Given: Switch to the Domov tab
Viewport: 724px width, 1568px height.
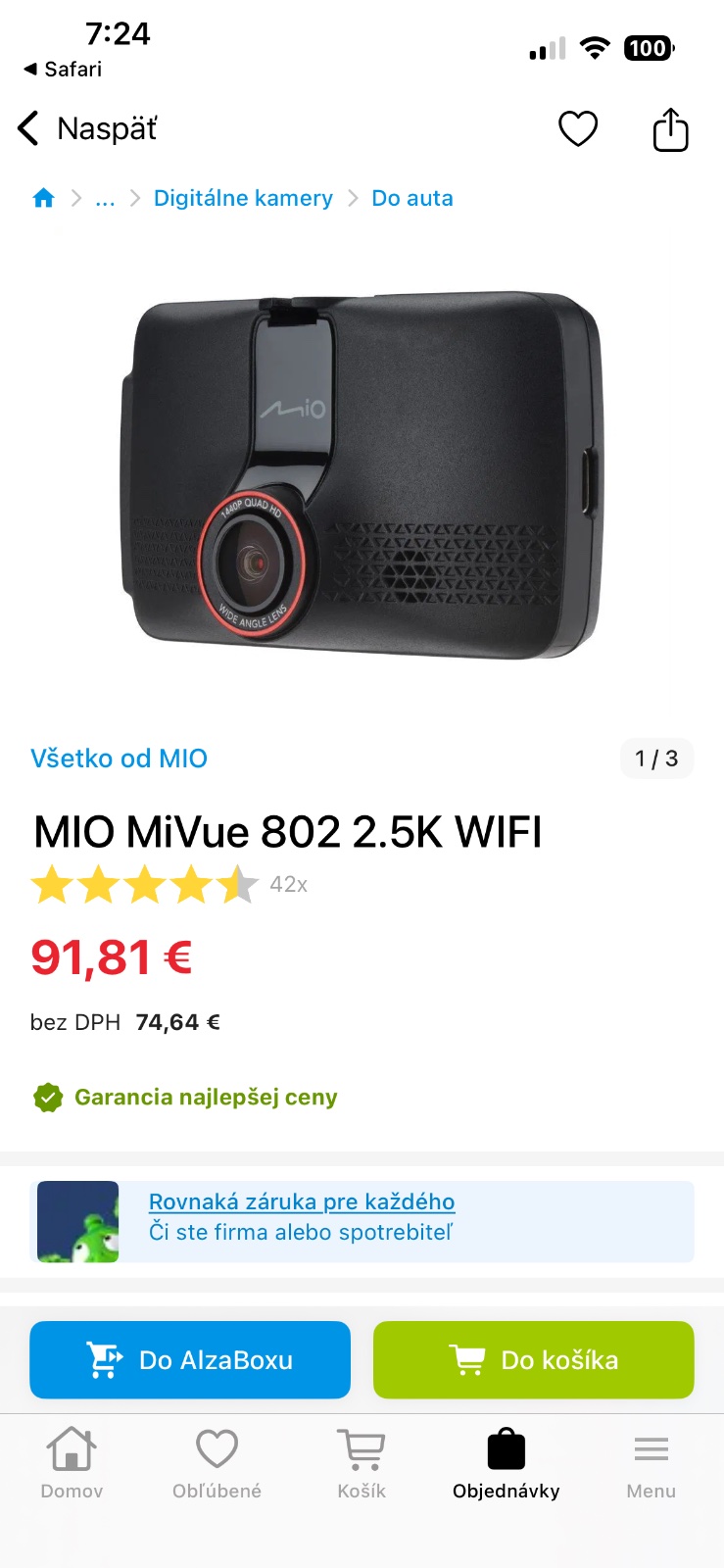Looking at the screenshot, I should (72, 1462).
